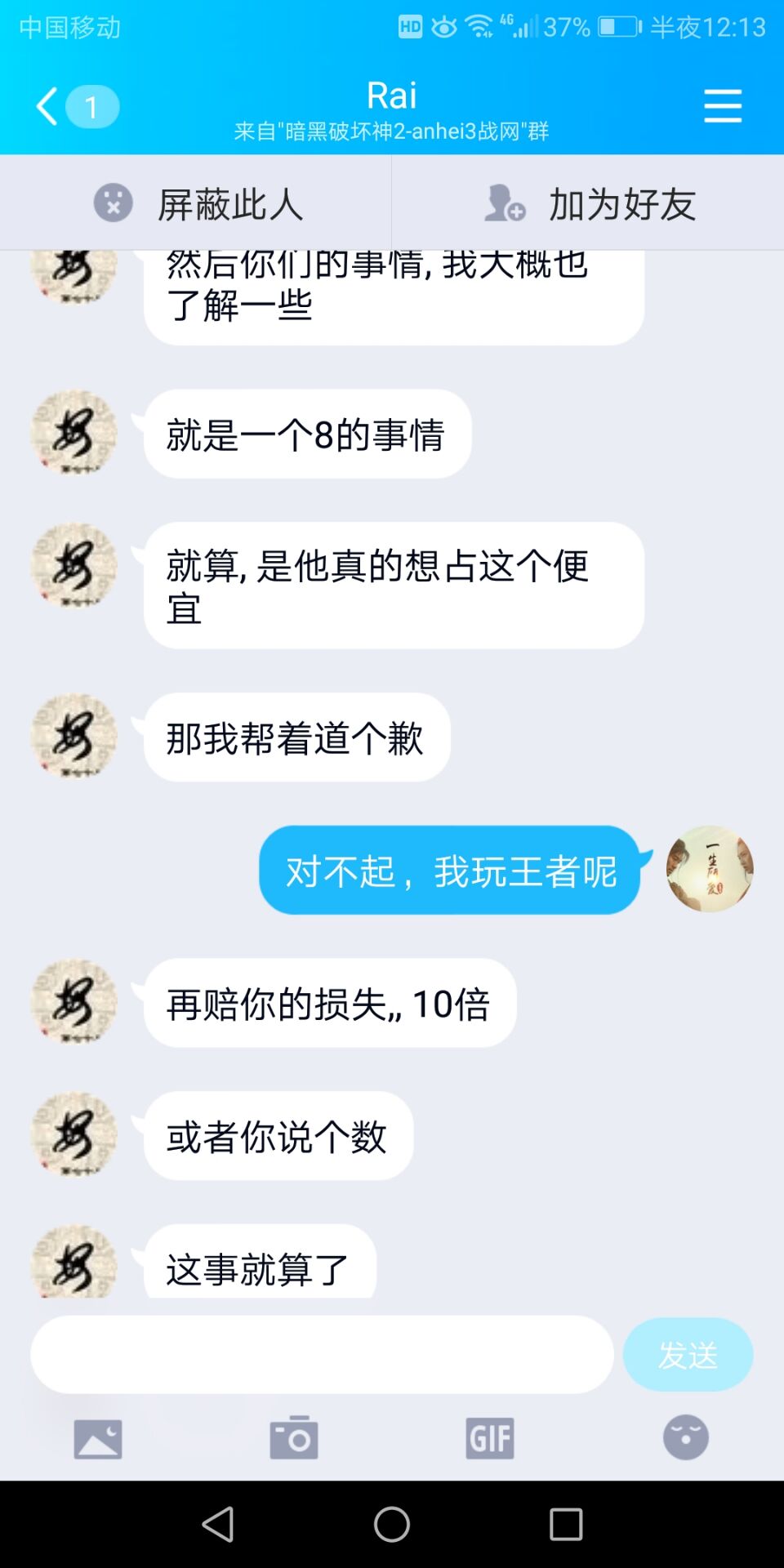Return to the phone home screen
The width and height of the screenshot is (784, 1568).
(392, 1524)
